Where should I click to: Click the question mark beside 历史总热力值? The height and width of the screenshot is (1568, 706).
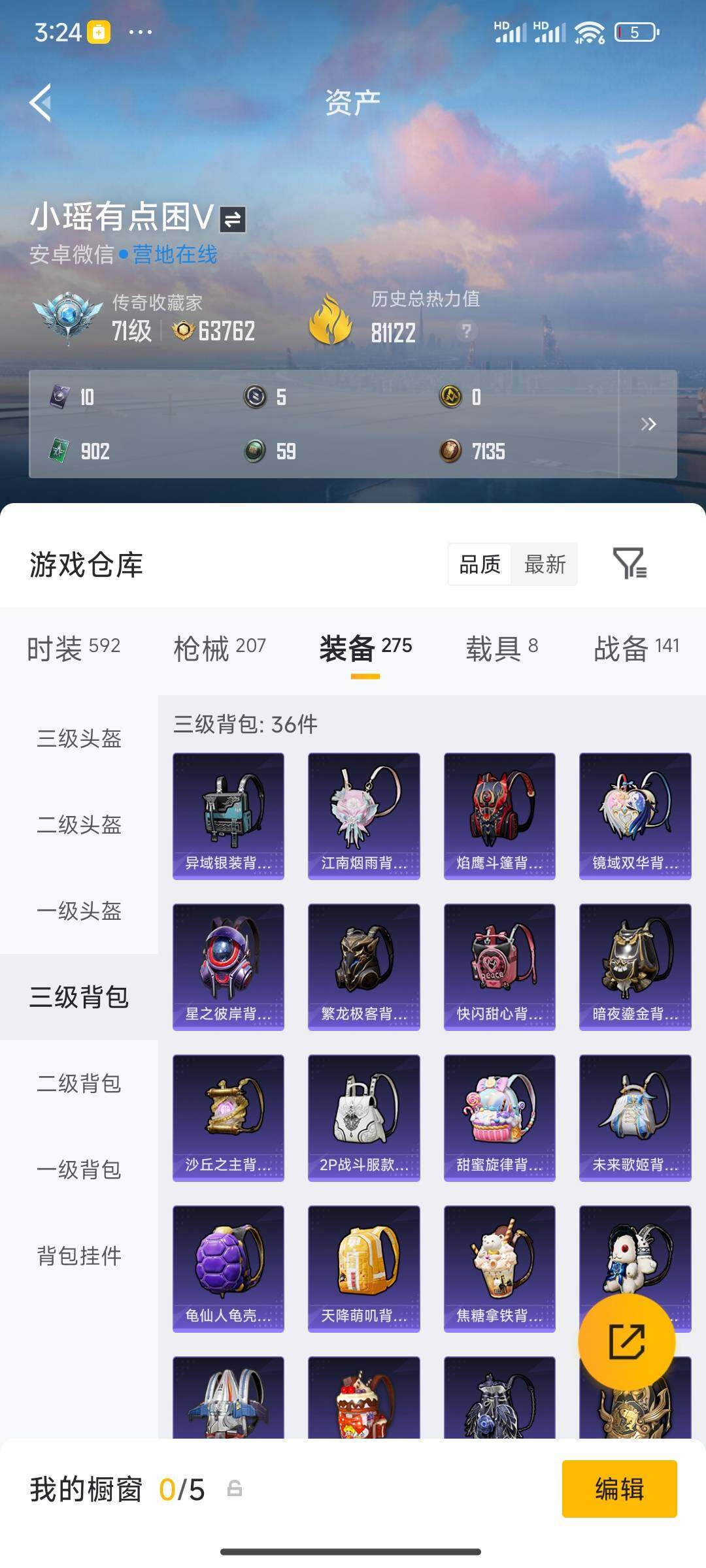click(465, 333)
